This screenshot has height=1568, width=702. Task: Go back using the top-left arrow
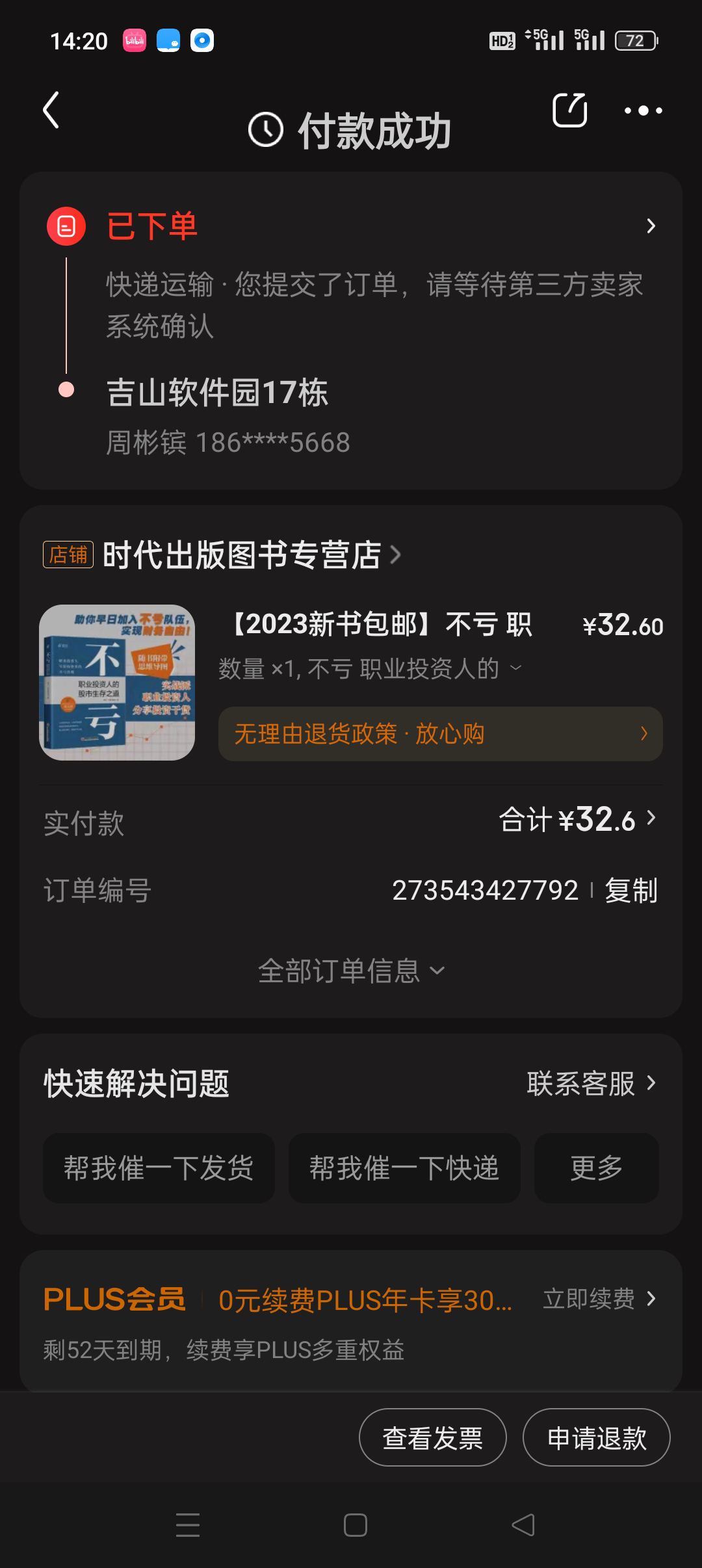tap(51, 110)
